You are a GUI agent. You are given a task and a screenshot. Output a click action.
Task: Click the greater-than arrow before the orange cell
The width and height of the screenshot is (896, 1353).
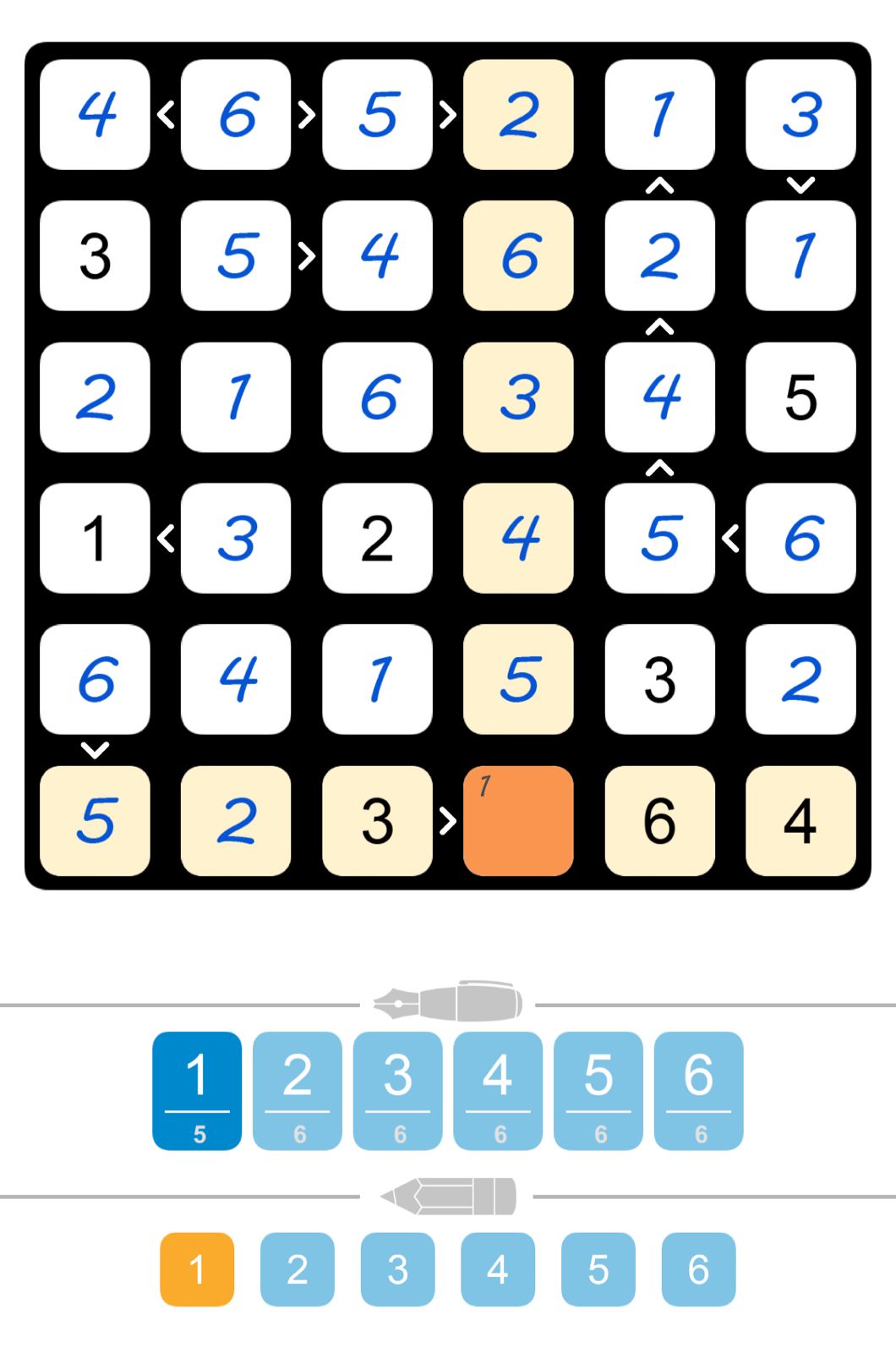click(449, 820)
